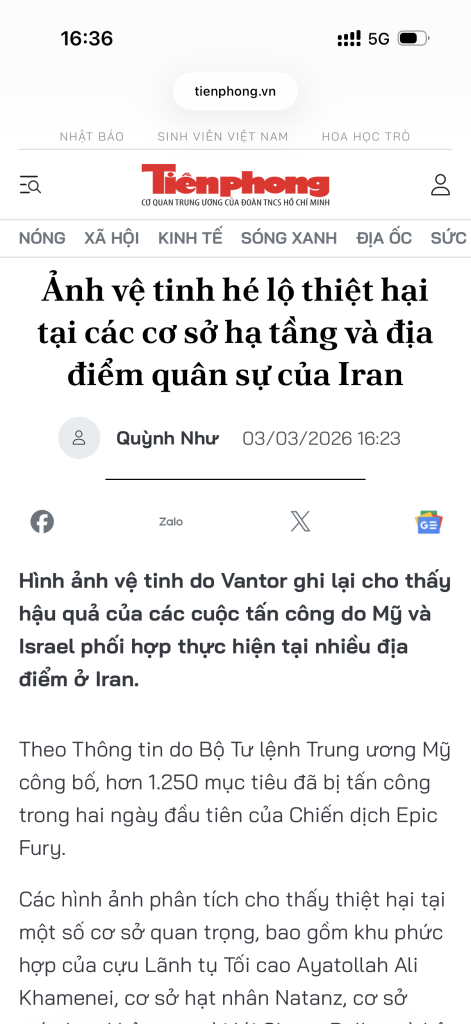Screen dimensions: 471x1024
Task: Go to Tiền Phong homepage via logo
Action: pyautogui.click(x=235, y=185)
